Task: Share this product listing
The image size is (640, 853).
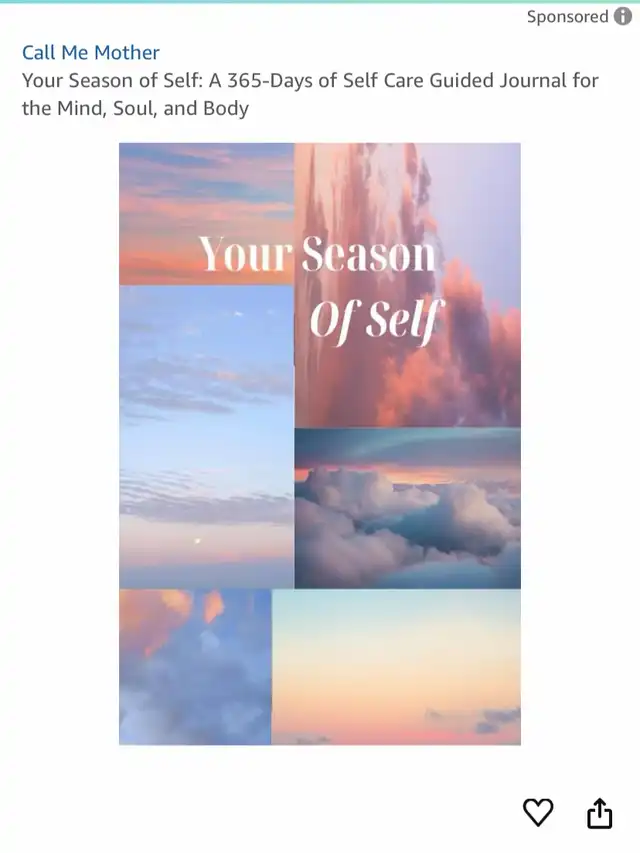Action: 599,813
